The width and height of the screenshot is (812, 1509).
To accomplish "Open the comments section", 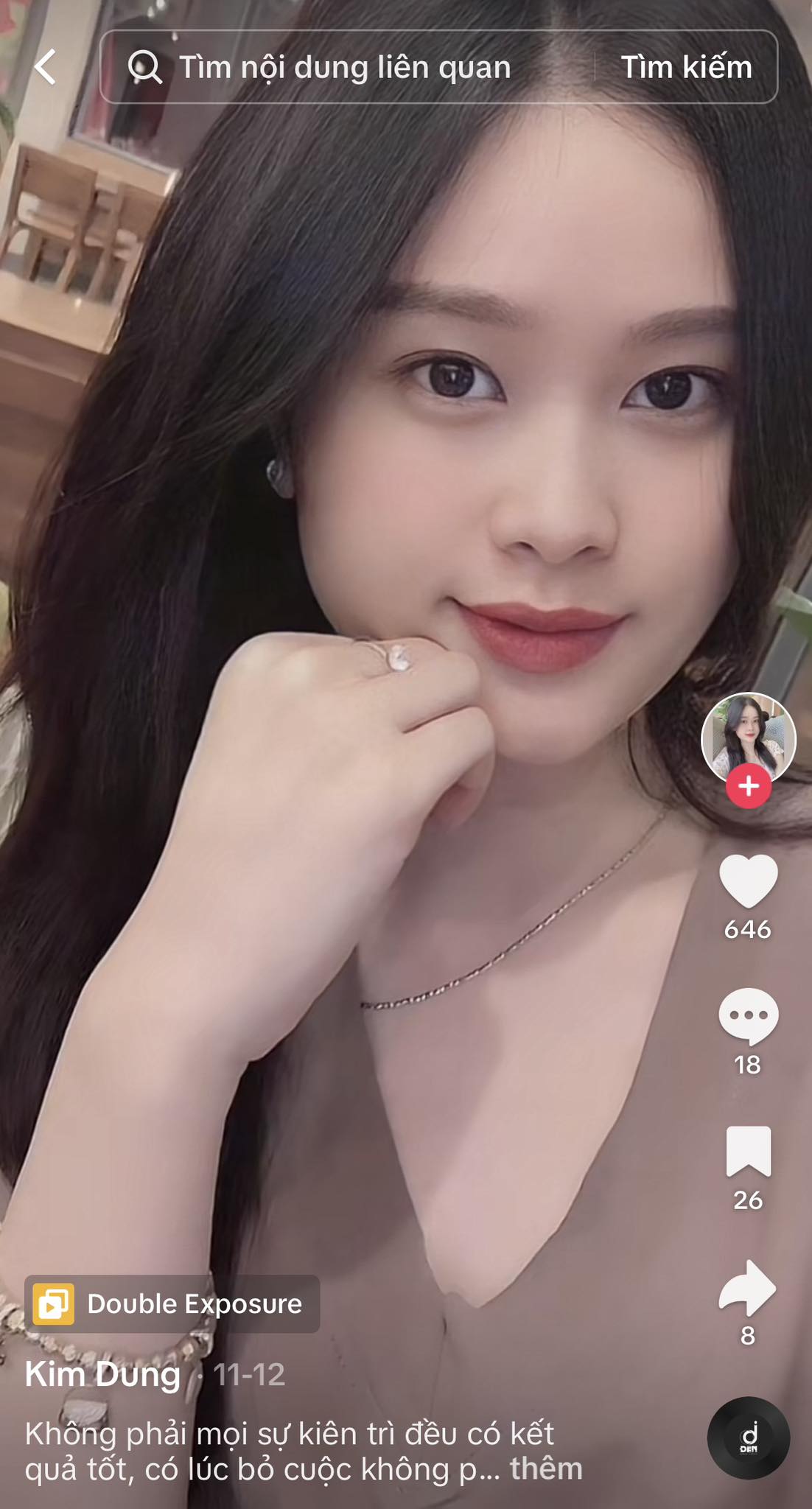I will pyautogui.click(x=748, y=1015).
